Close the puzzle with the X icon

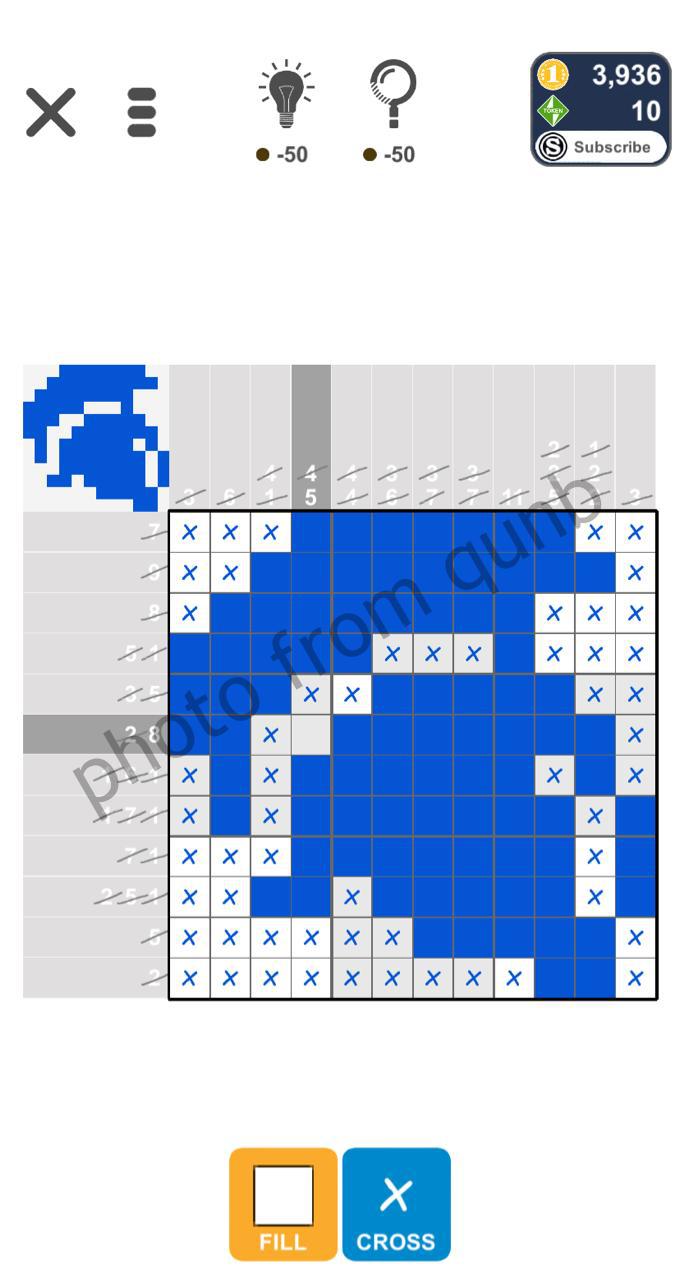[51, 112]
